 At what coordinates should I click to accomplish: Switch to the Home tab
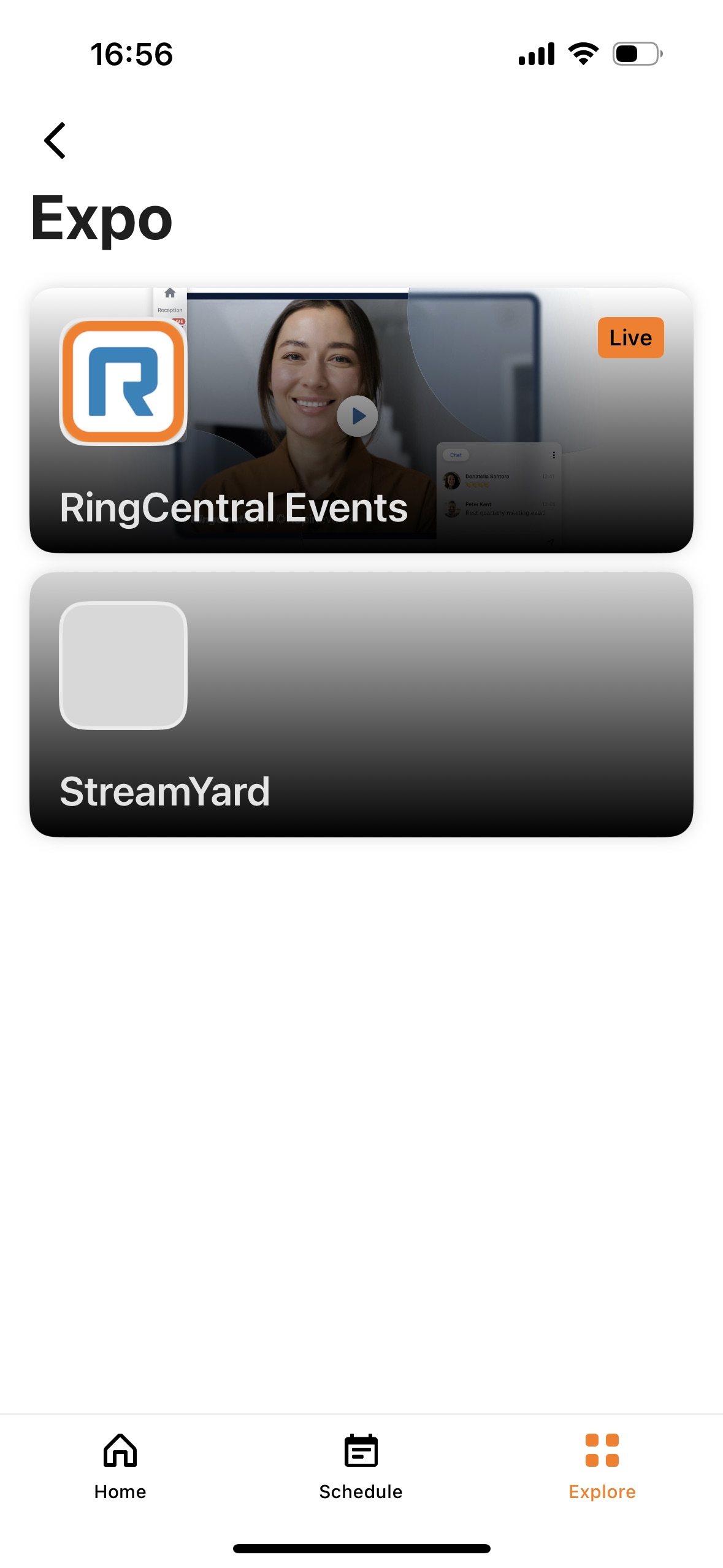(120, 1466)
